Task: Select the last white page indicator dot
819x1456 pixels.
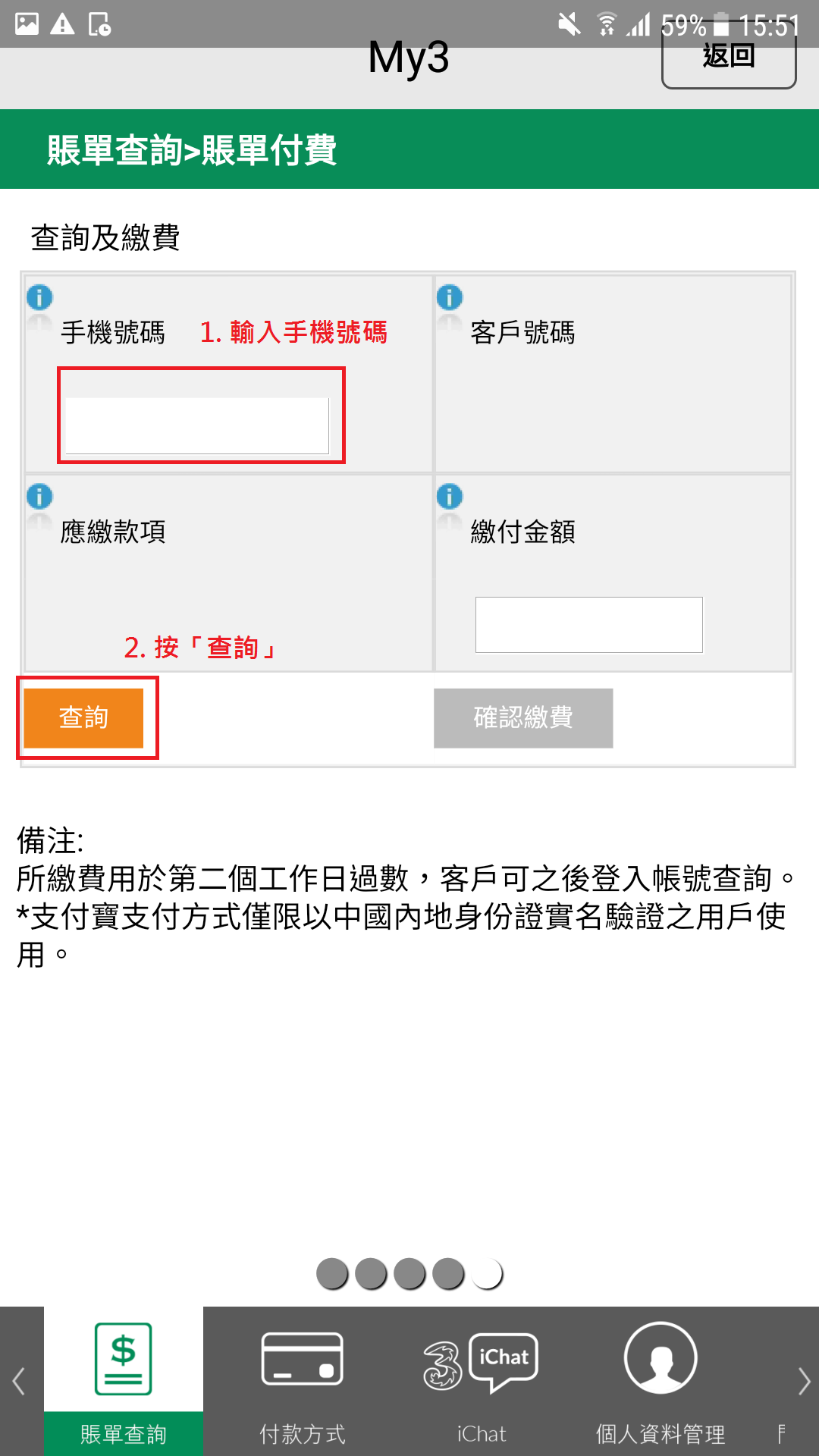Action: click(x=487, y=1273)
